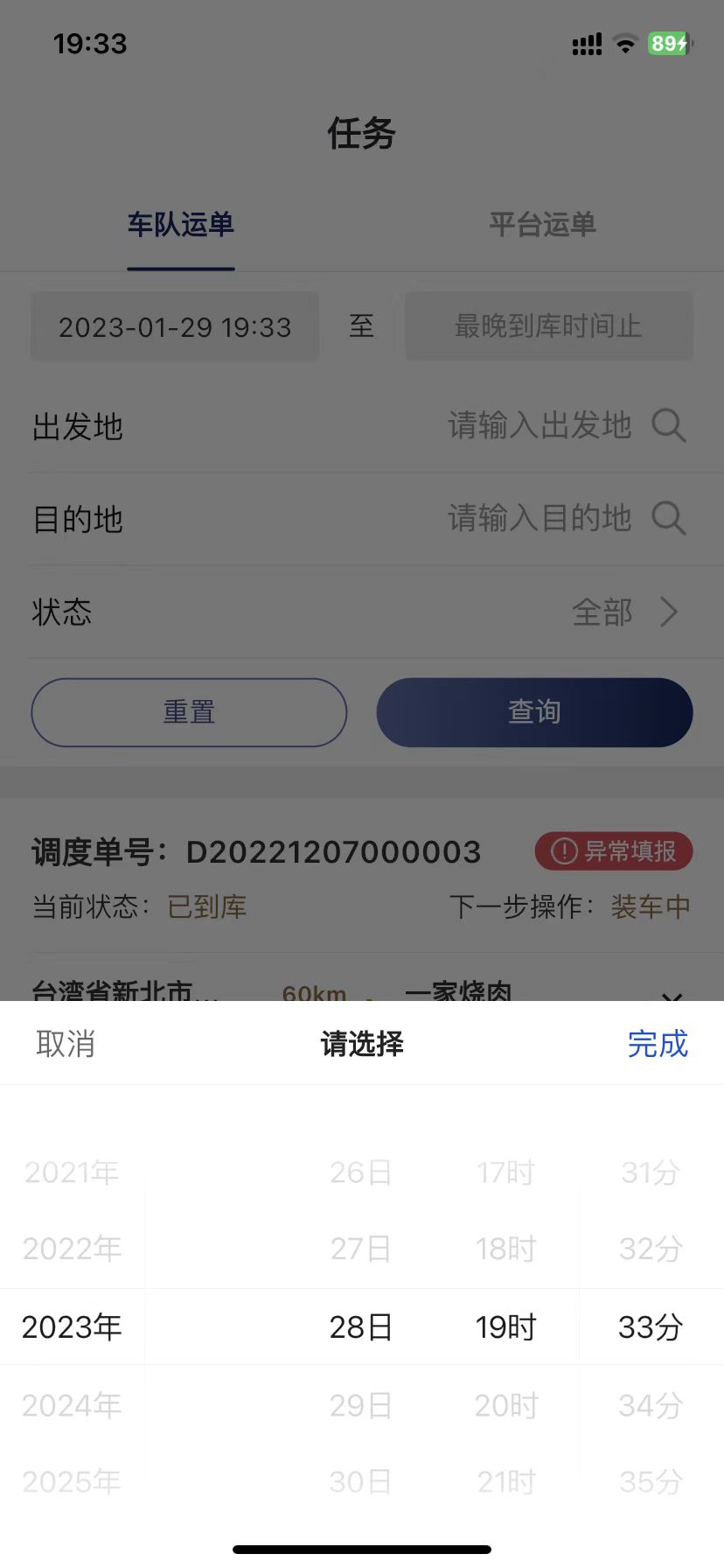Select 2024年 in the year wheel
Image resolution: width=724 pixels, height=1568 pixels.
tap(73, 1404)
